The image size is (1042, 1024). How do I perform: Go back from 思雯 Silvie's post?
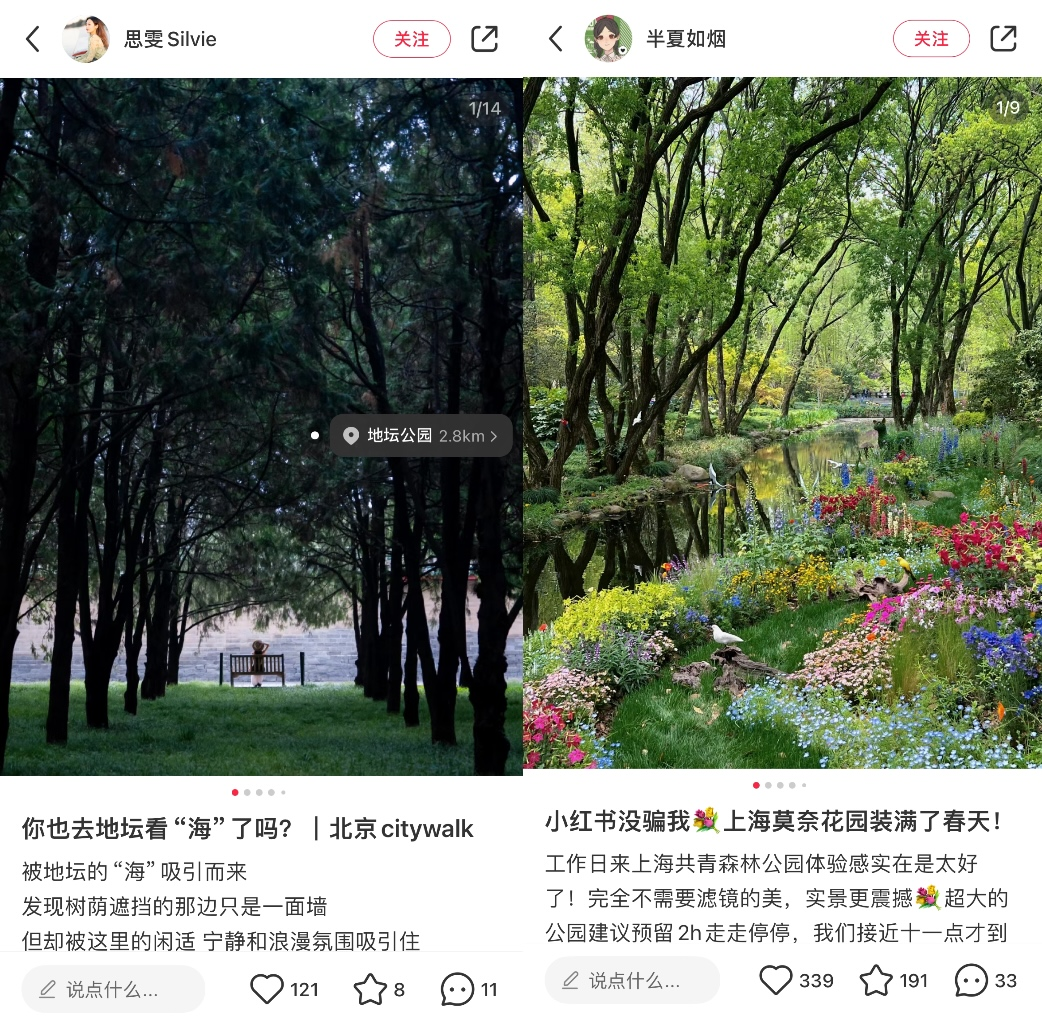point(33,39)
